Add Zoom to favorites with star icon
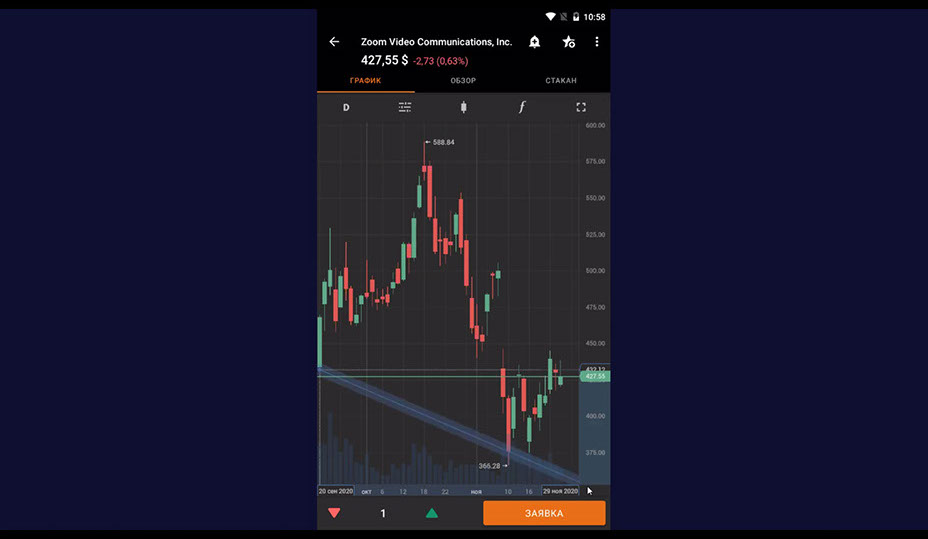Image resolution: width=928 pixels, height=539 pixels. [568, 42]
